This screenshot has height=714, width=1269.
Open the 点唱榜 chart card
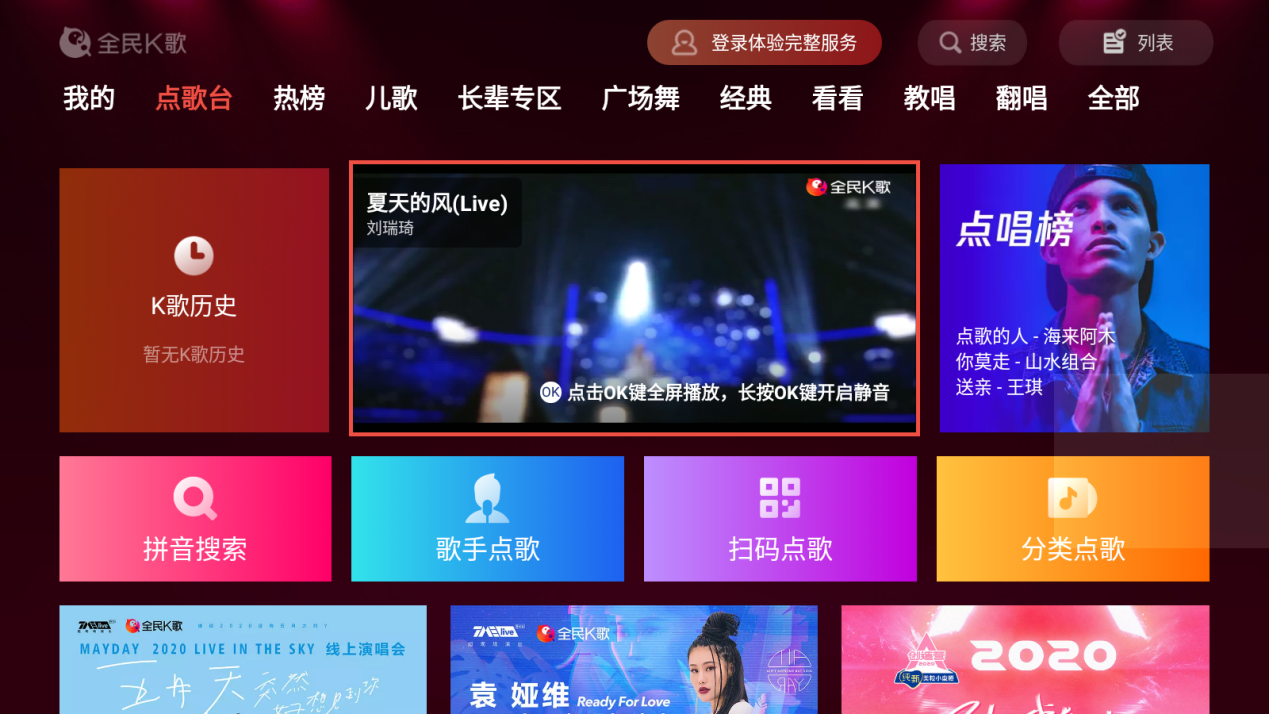click(1074, 298)
